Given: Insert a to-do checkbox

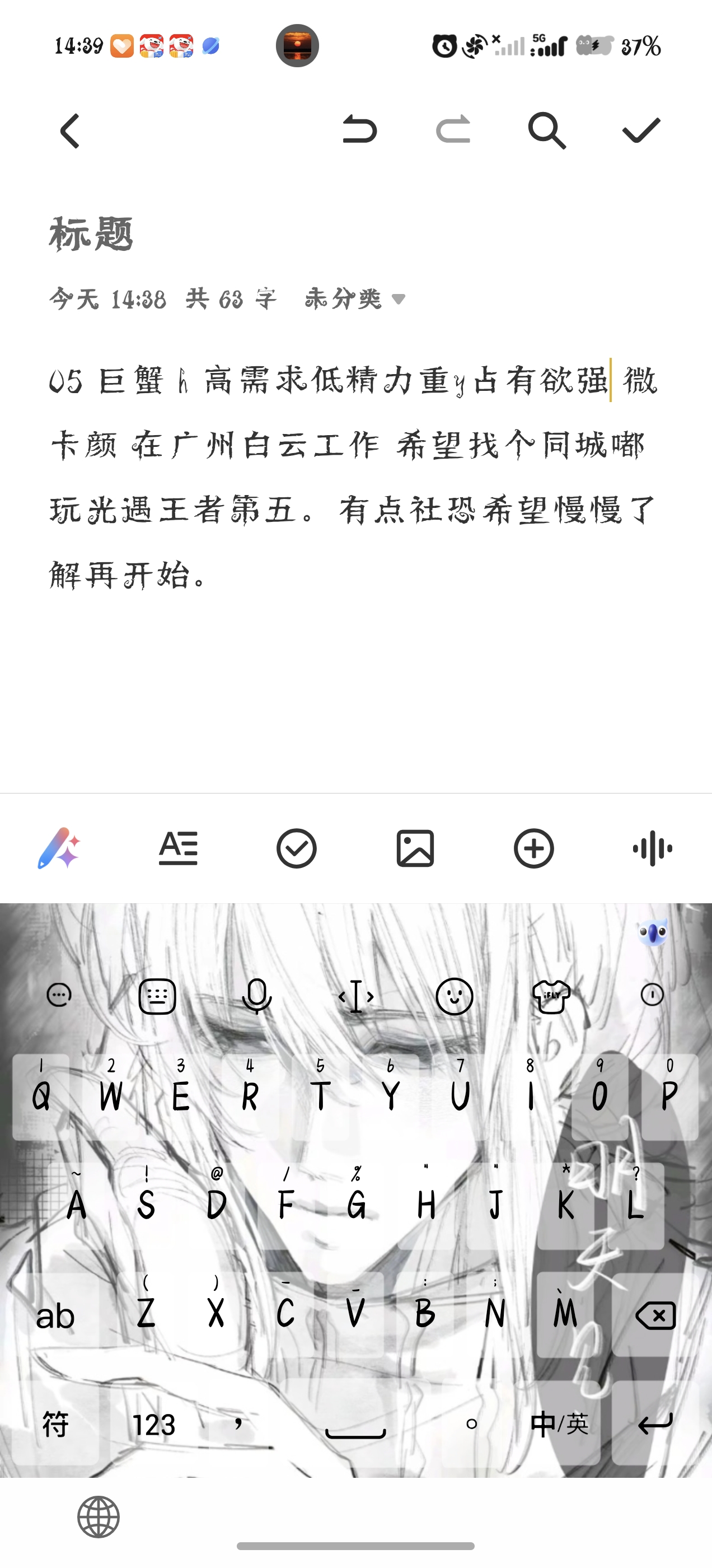Looking at the screenshot, I should (x=296, y=848).
